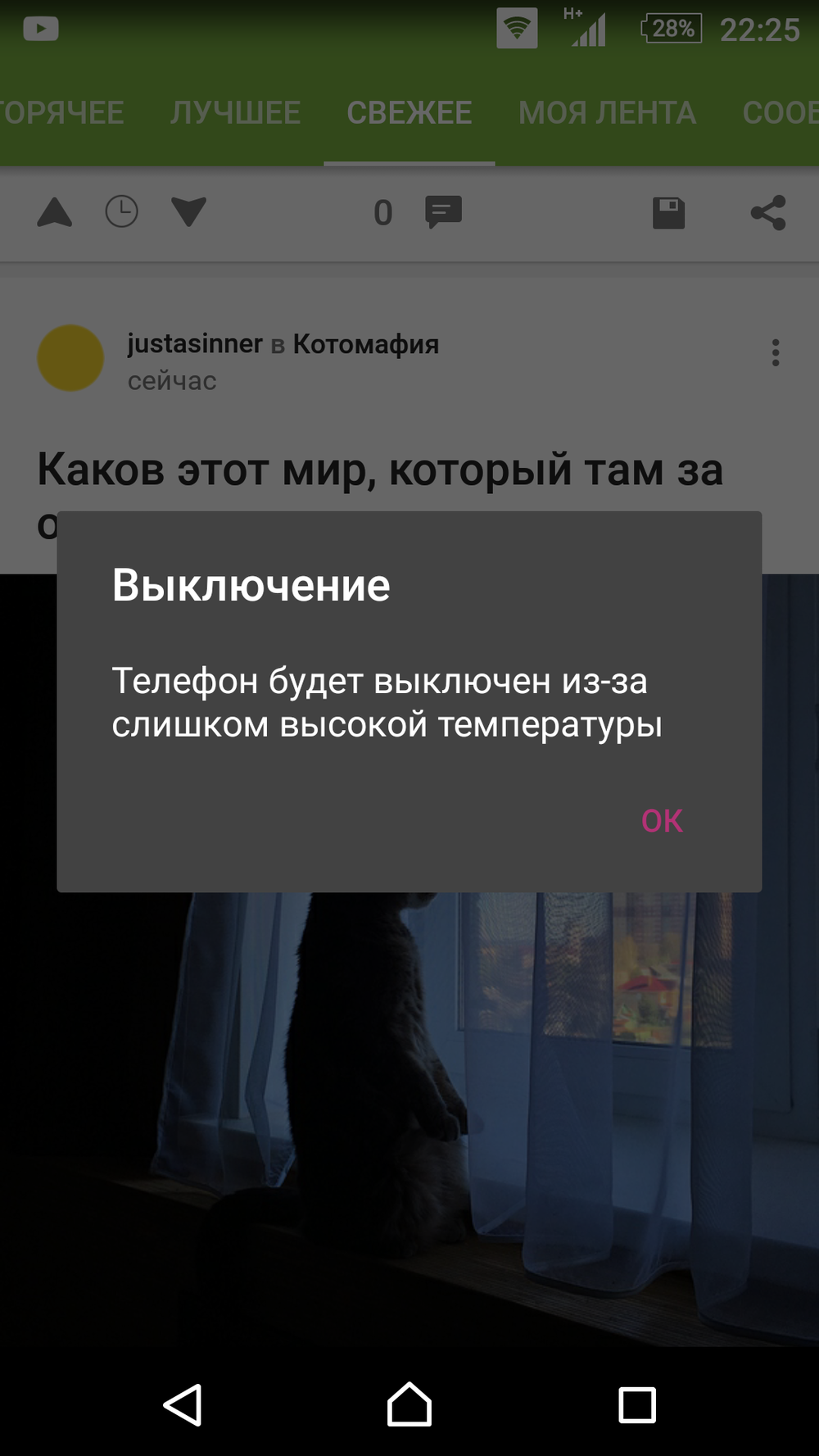819x1456 pixels.
Task: Tap the system back button
Action: click(183, 1405)
